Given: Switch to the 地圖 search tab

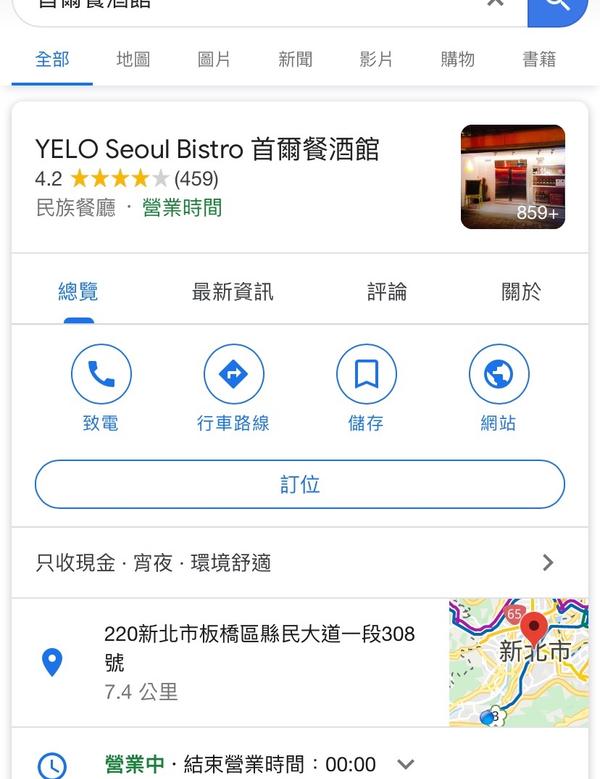Looking at the screenshot, I should (133, 59).
